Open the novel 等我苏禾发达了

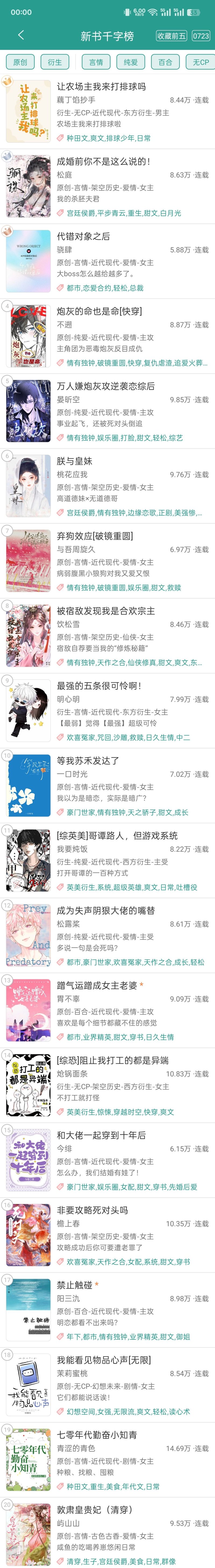click(x=88, y=760)
